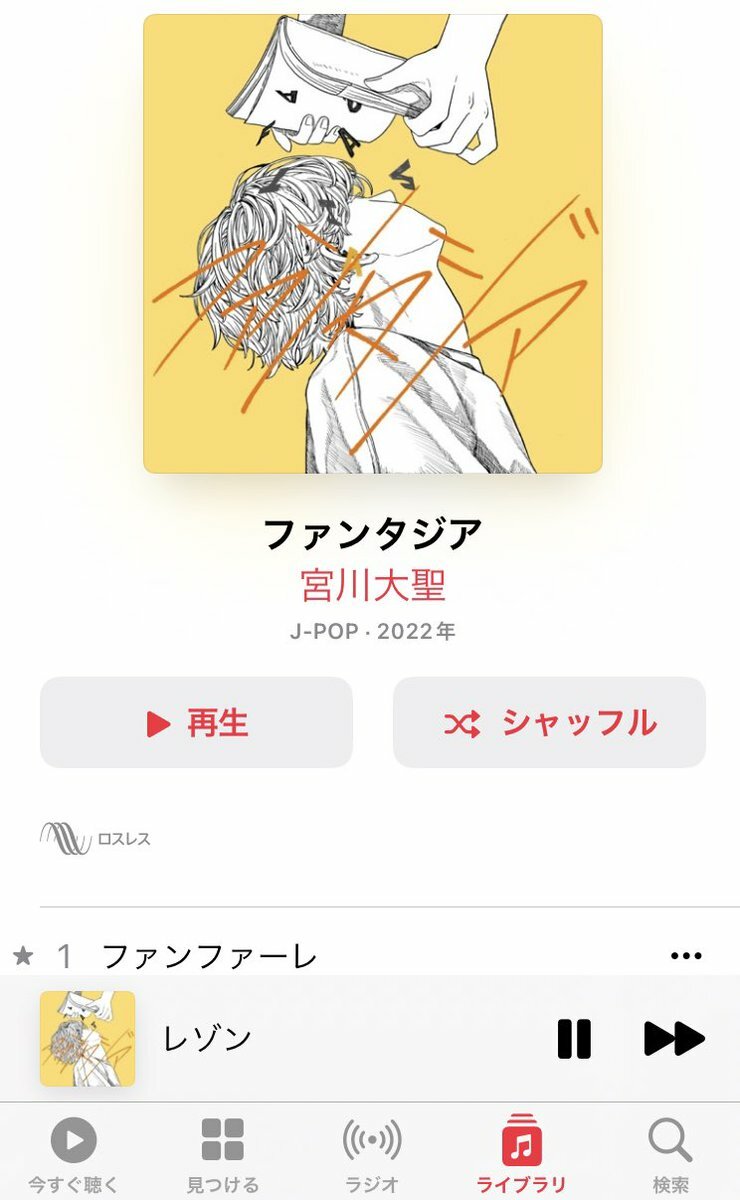Shuffle the album with シャッフル
The height and width of the screenshot is (1200, 740).
(549, 722)
